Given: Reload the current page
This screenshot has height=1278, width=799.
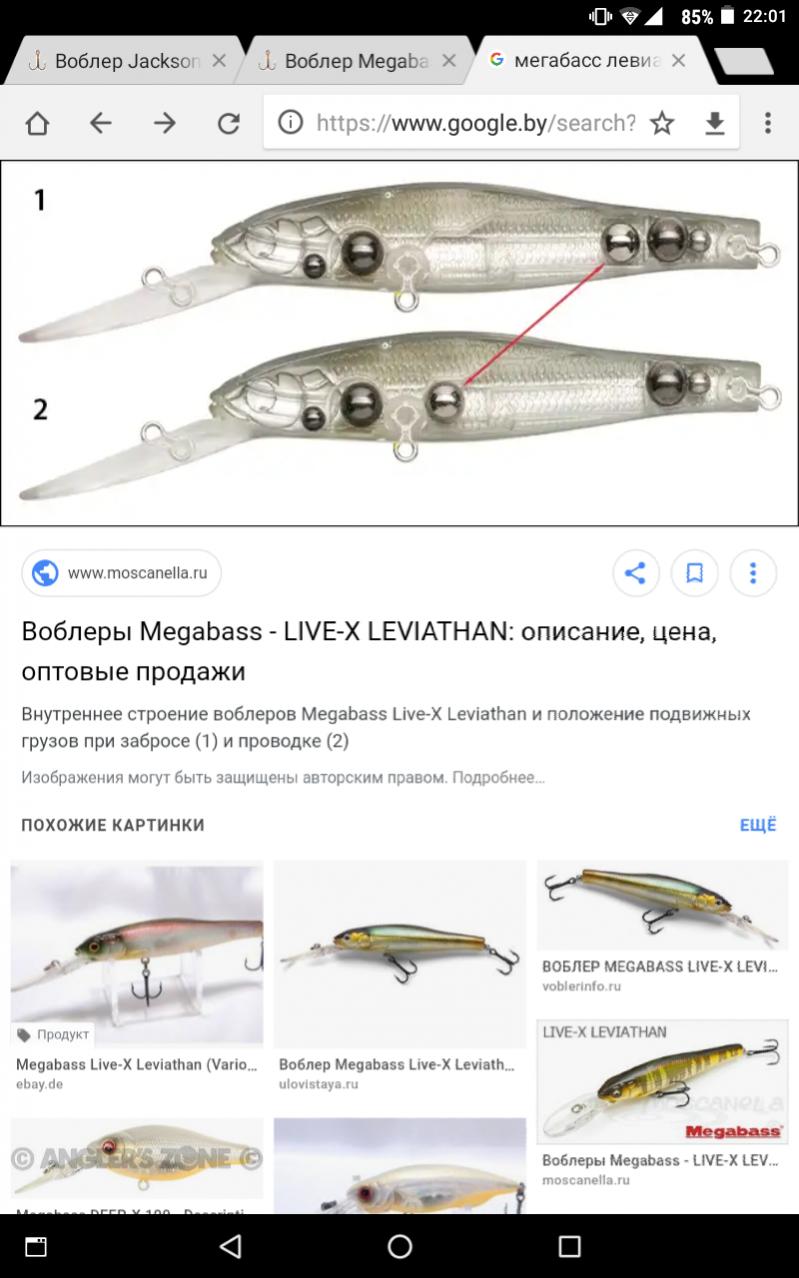Looking at the screenshot, I should (x=229, y=123).
